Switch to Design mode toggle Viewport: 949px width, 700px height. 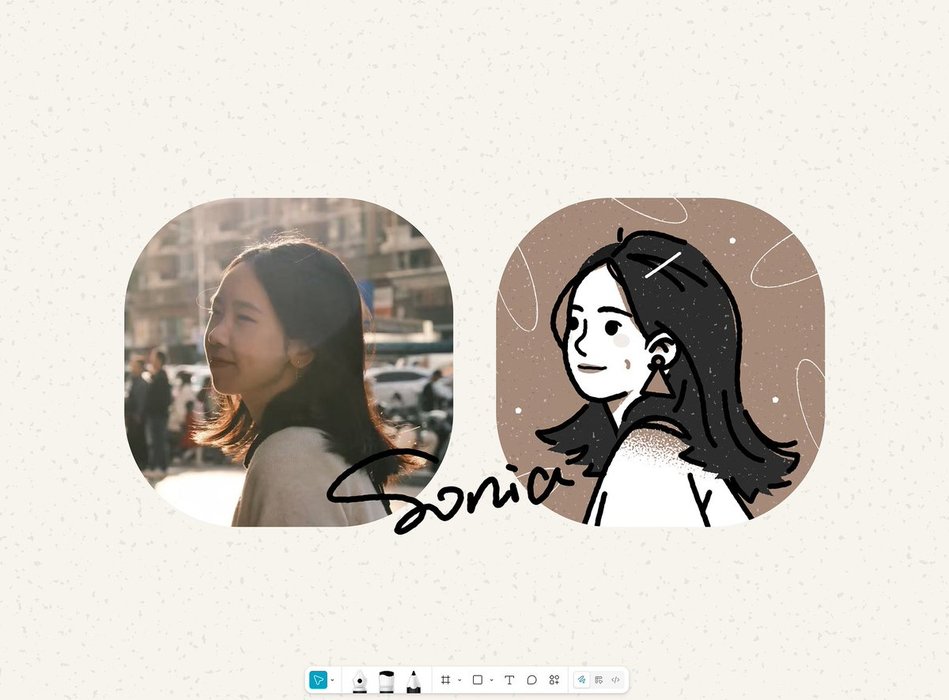point(598,680)
